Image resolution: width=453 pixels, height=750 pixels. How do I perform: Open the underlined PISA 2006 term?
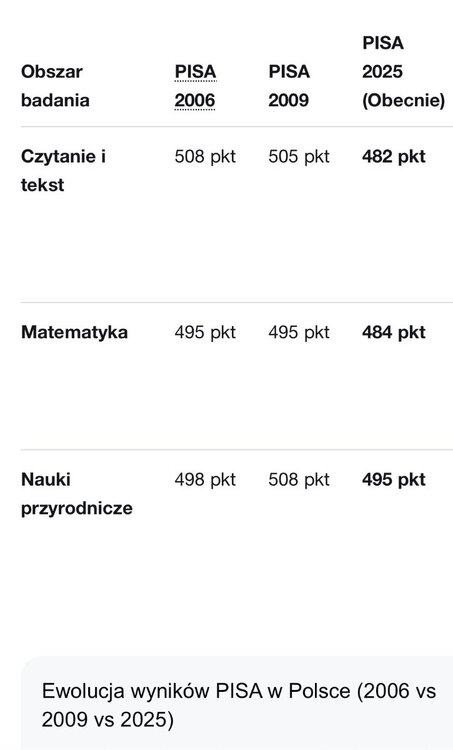195,86
